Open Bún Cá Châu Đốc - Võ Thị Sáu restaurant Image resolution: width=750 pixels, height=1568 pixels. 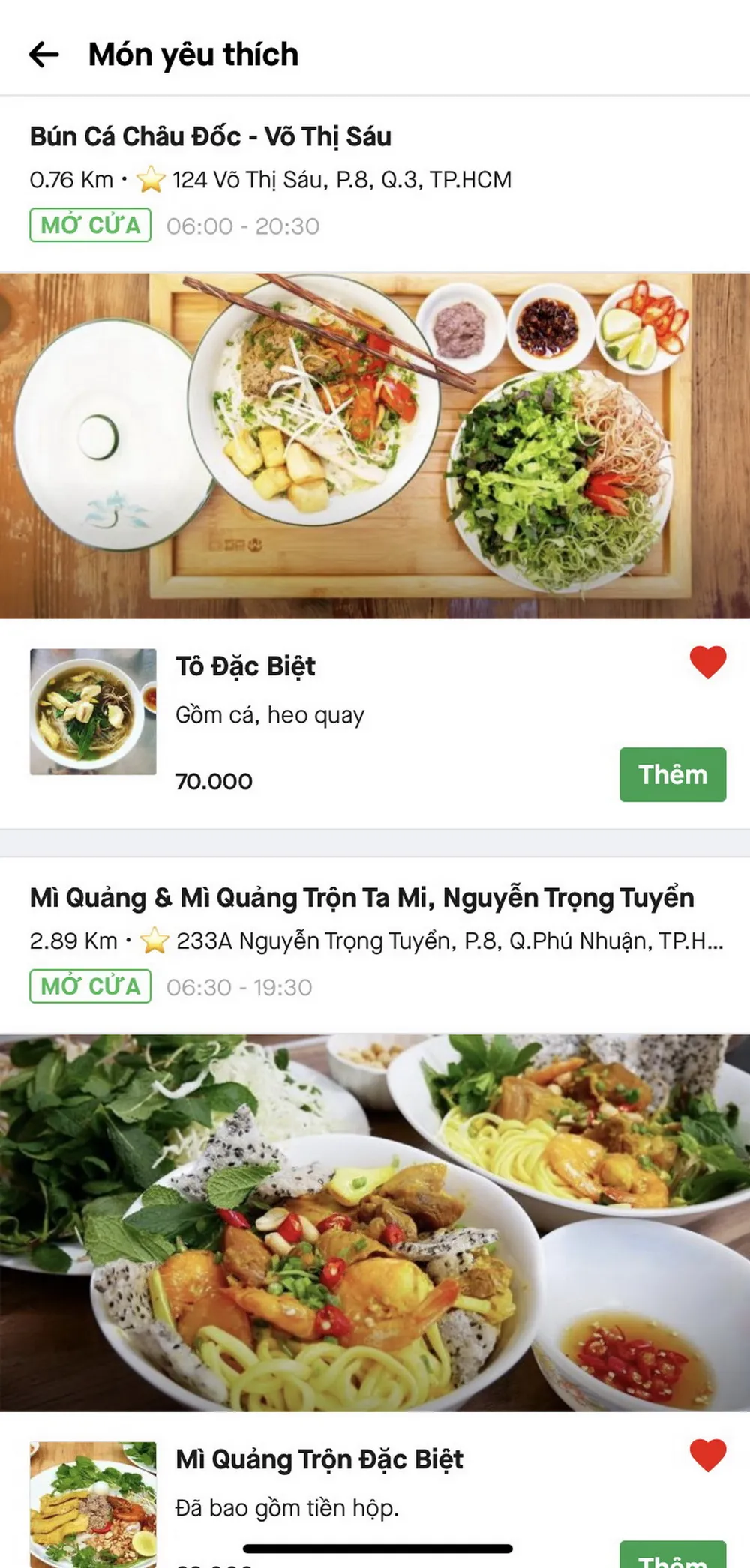(210, 137)
